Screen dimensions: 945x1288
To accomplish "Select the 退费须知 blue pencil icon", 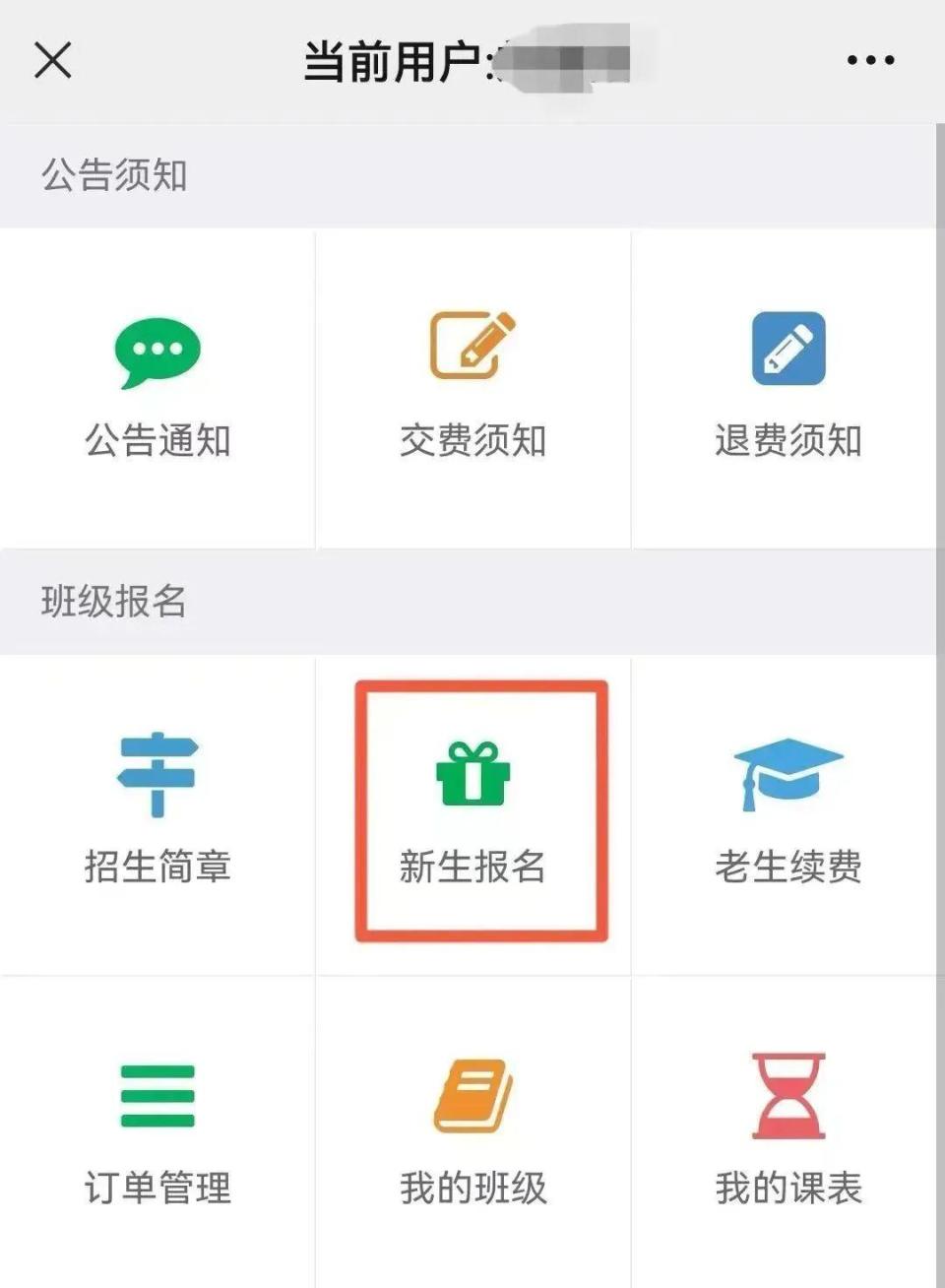I will (787, 350).
